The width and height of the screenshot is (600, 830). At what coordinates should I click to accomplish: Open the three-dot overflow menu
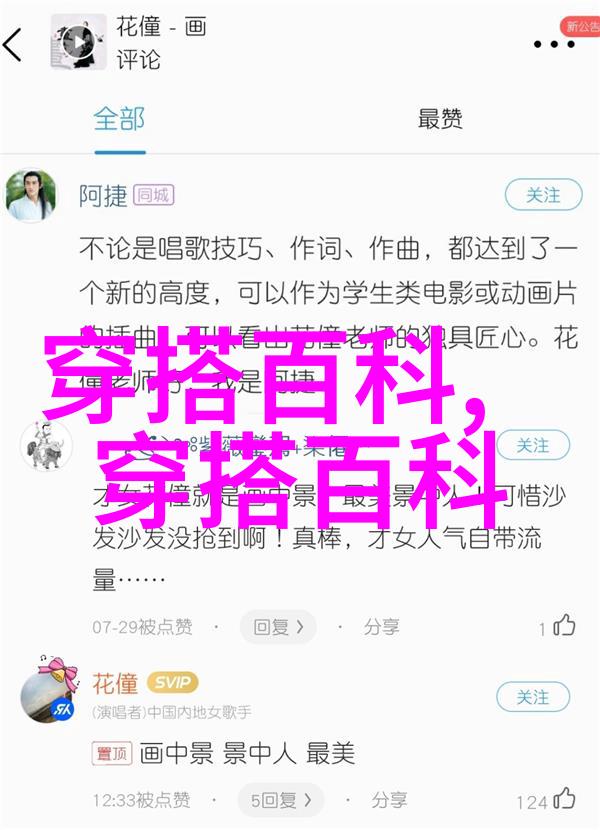(x=553, y=44)
